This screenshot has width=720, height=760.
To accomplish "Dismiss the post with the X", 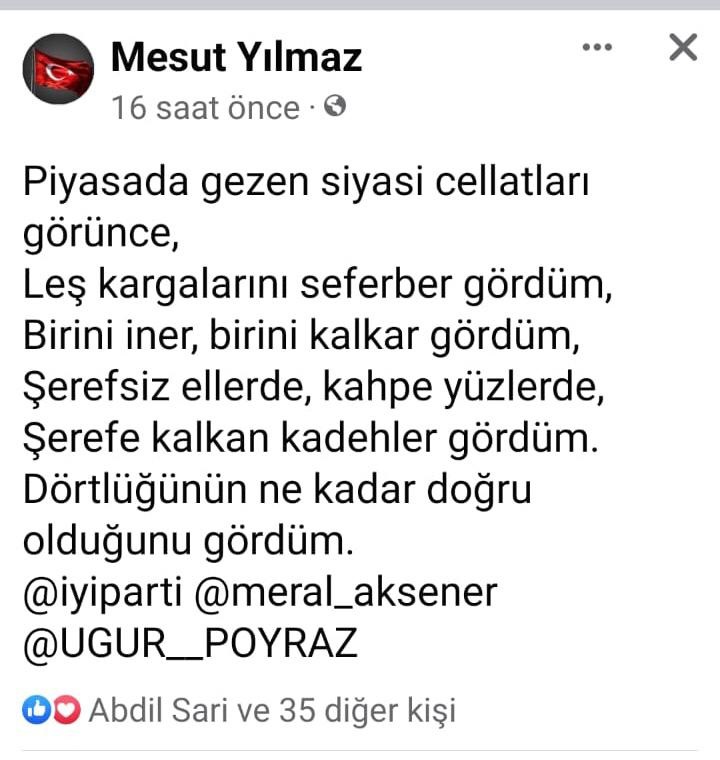I will coord(682,46).
